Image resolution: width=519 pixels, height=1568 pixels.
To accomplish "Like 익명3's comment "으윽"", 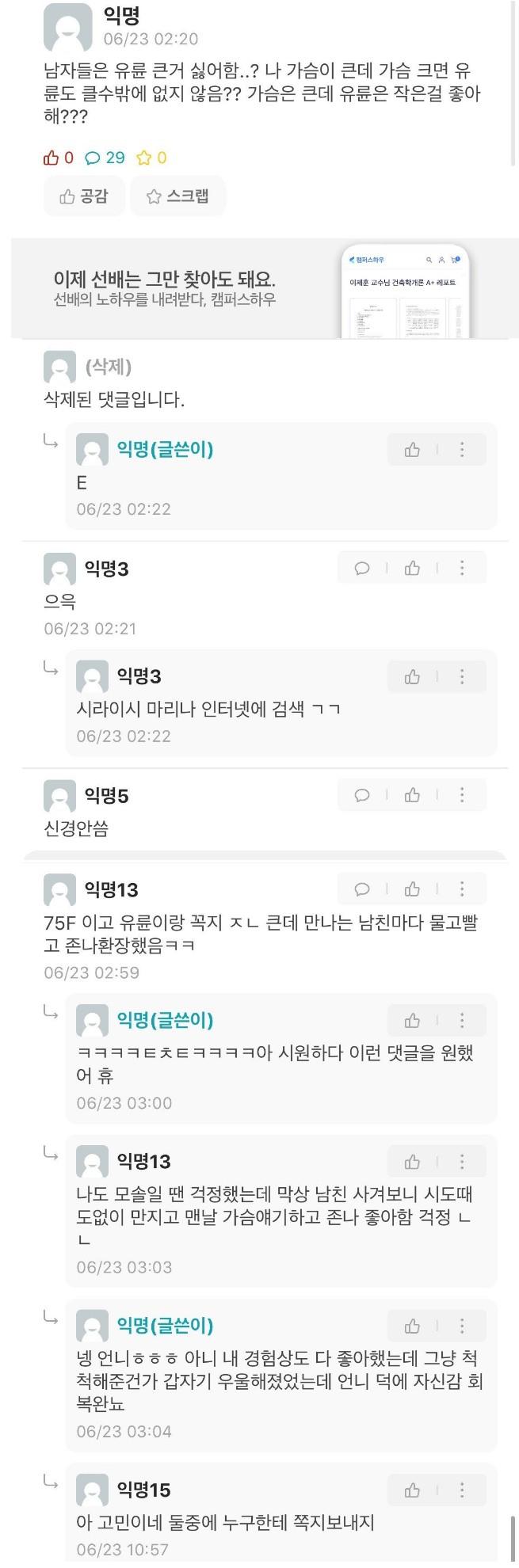I will pyautogui.click(x=412, y=568).
